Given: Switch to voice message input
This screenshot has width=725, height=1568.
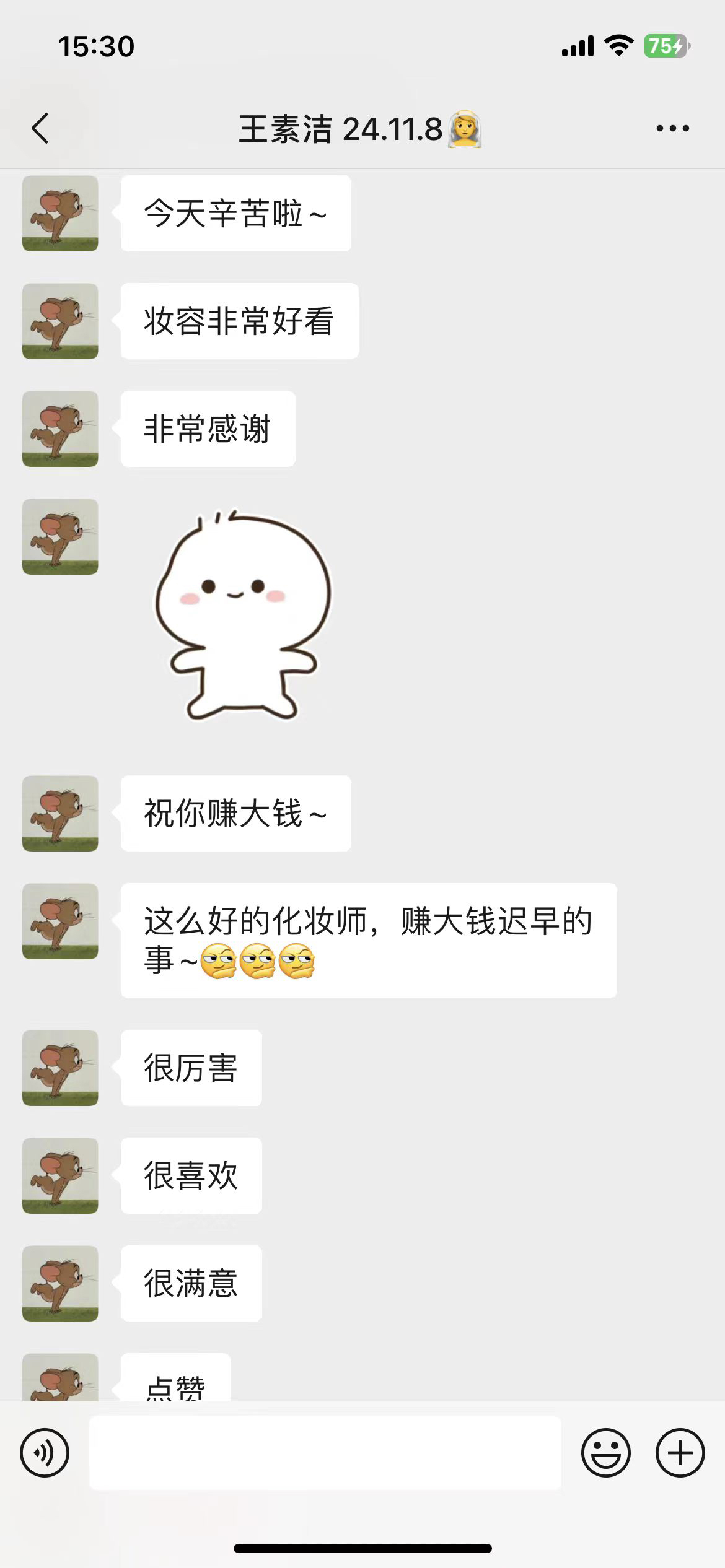Looking at the screenshot, I should click(45, 1453).
